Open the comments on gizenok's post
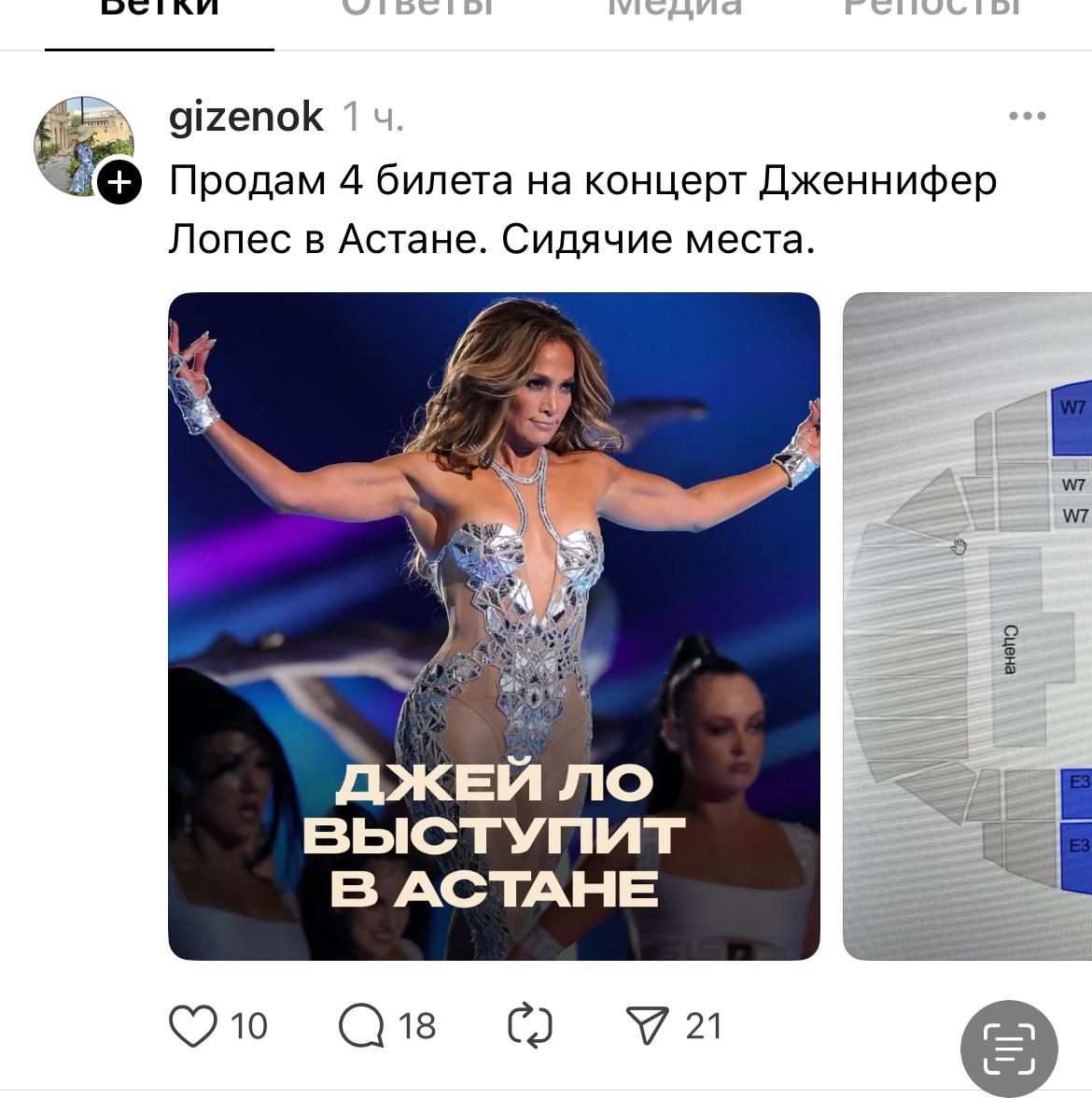The width and height of the screenshot is (1092, 1098). click(362, 1026)
